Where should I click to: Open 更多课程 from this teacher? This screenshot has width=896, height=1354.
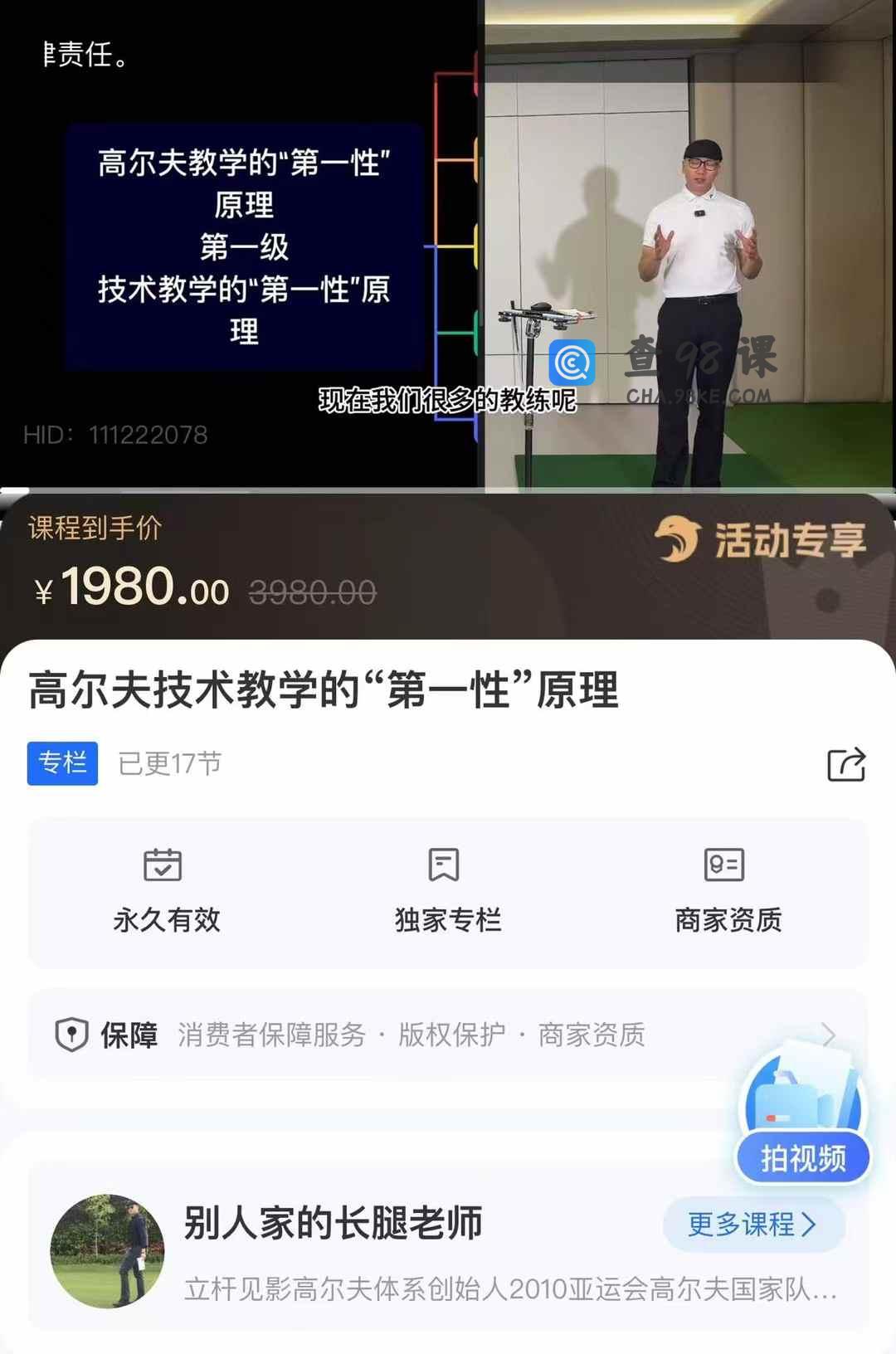tap(753, 1224)
